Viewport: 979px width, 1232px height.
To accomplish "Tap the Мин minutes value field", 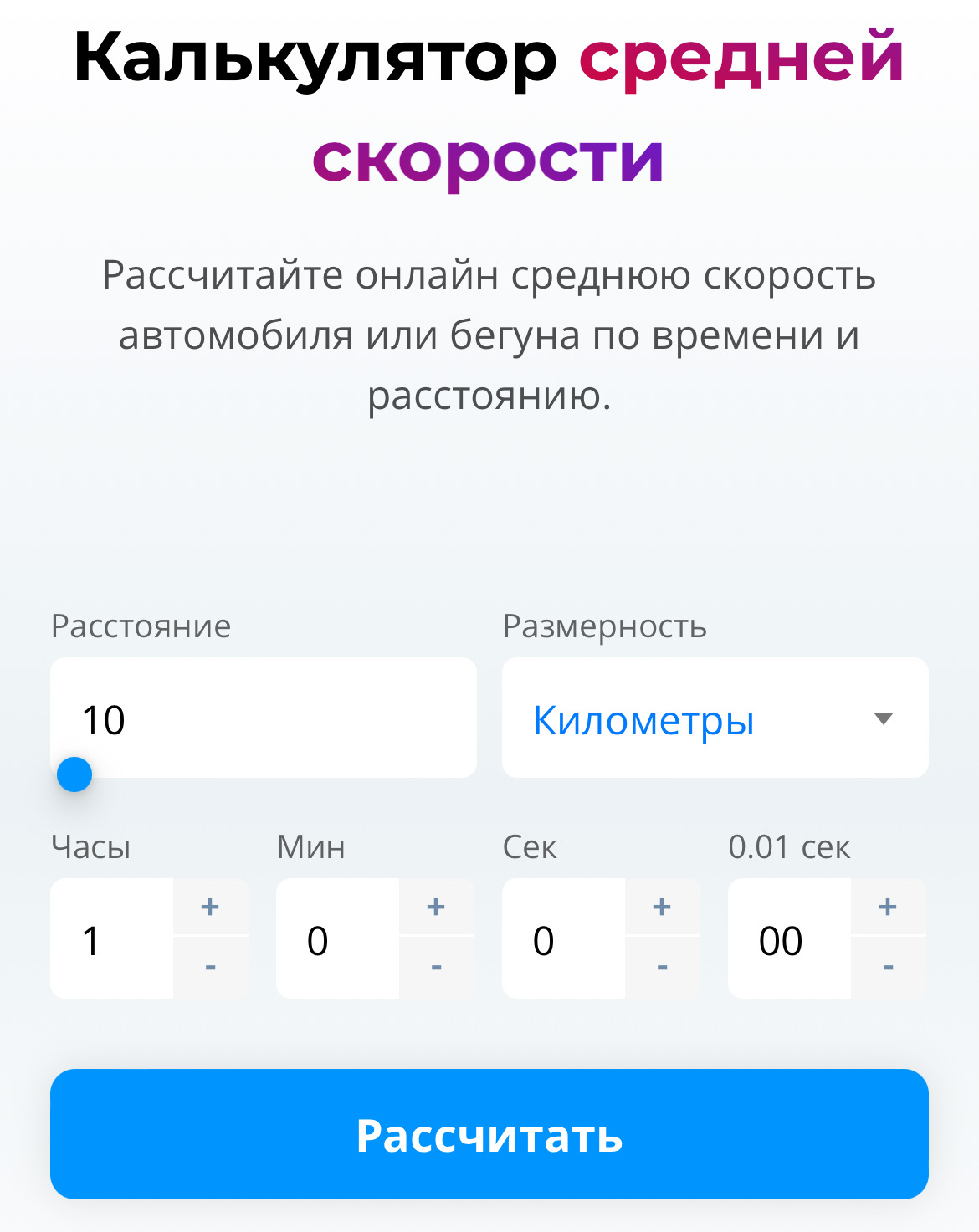I will tap(338, 939).
